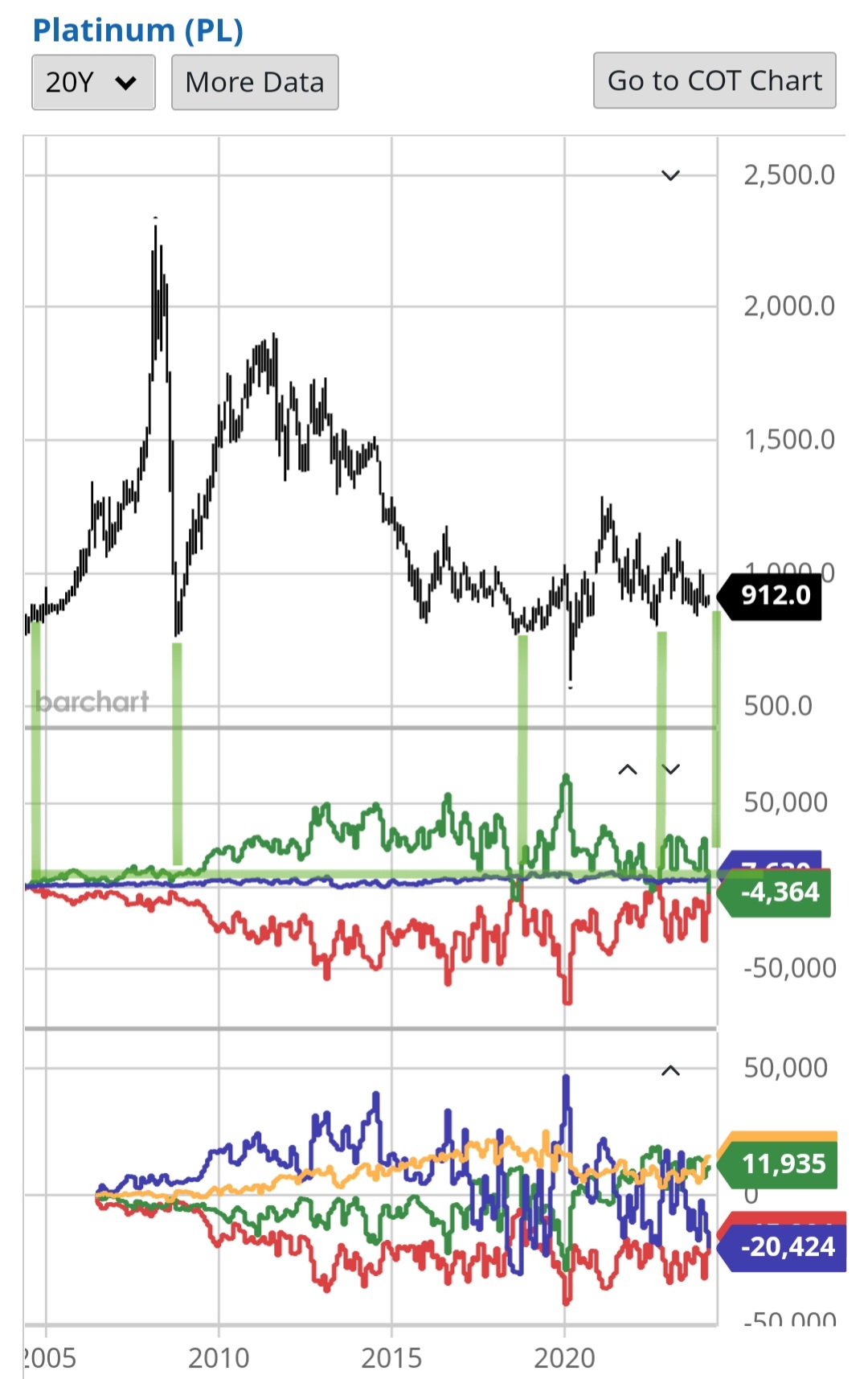Move the price chart pane down
Screen dimensions: 868x1379
670,175
